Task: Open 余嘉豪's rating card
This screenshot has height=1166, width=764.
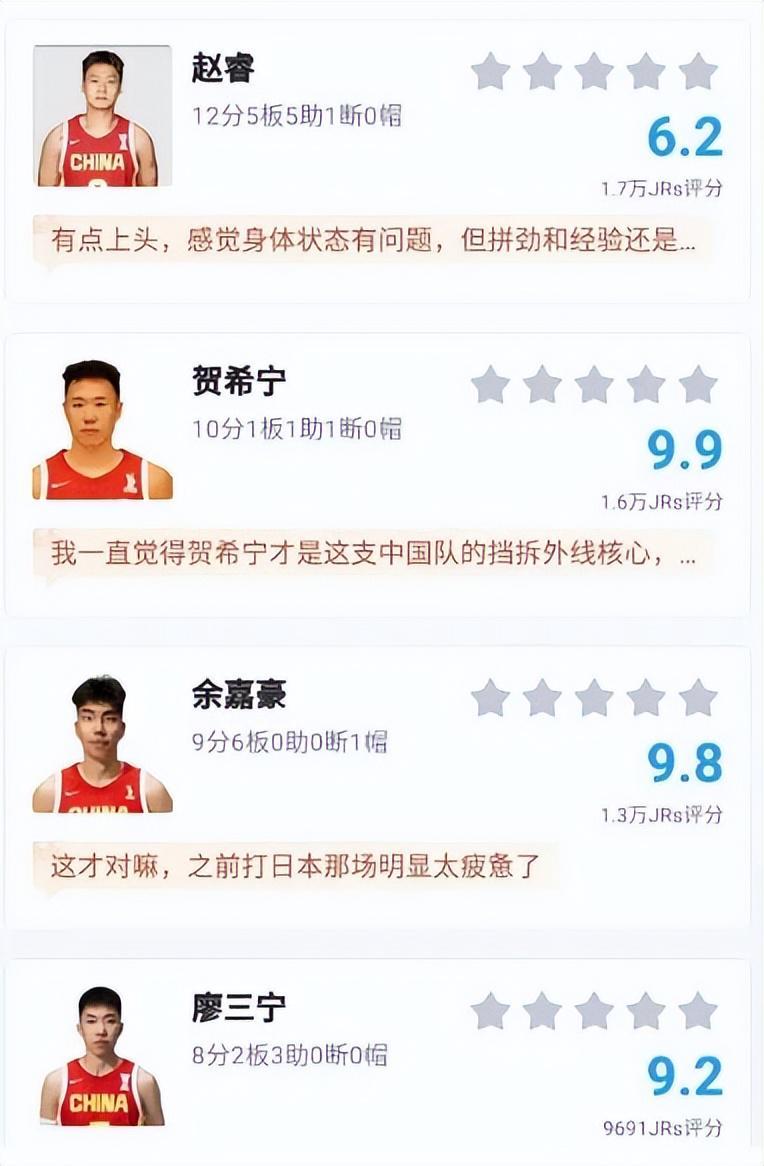Action: 238,694
